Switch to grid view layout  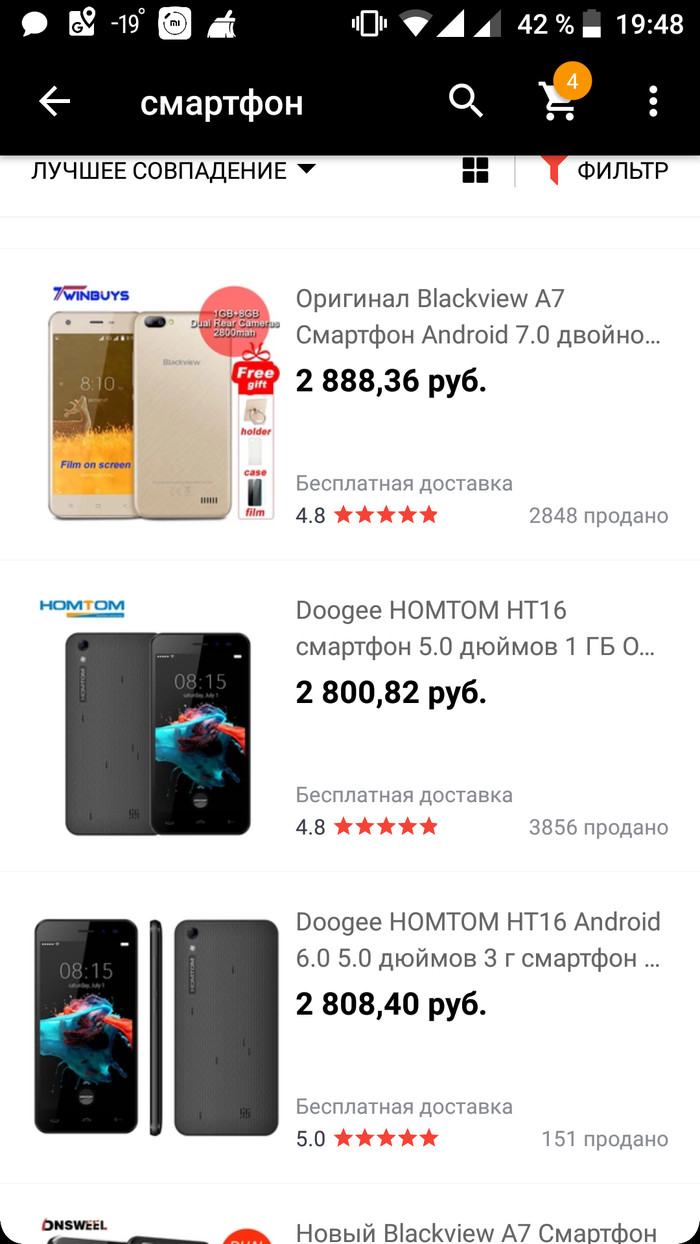click(x=475, y=171)
